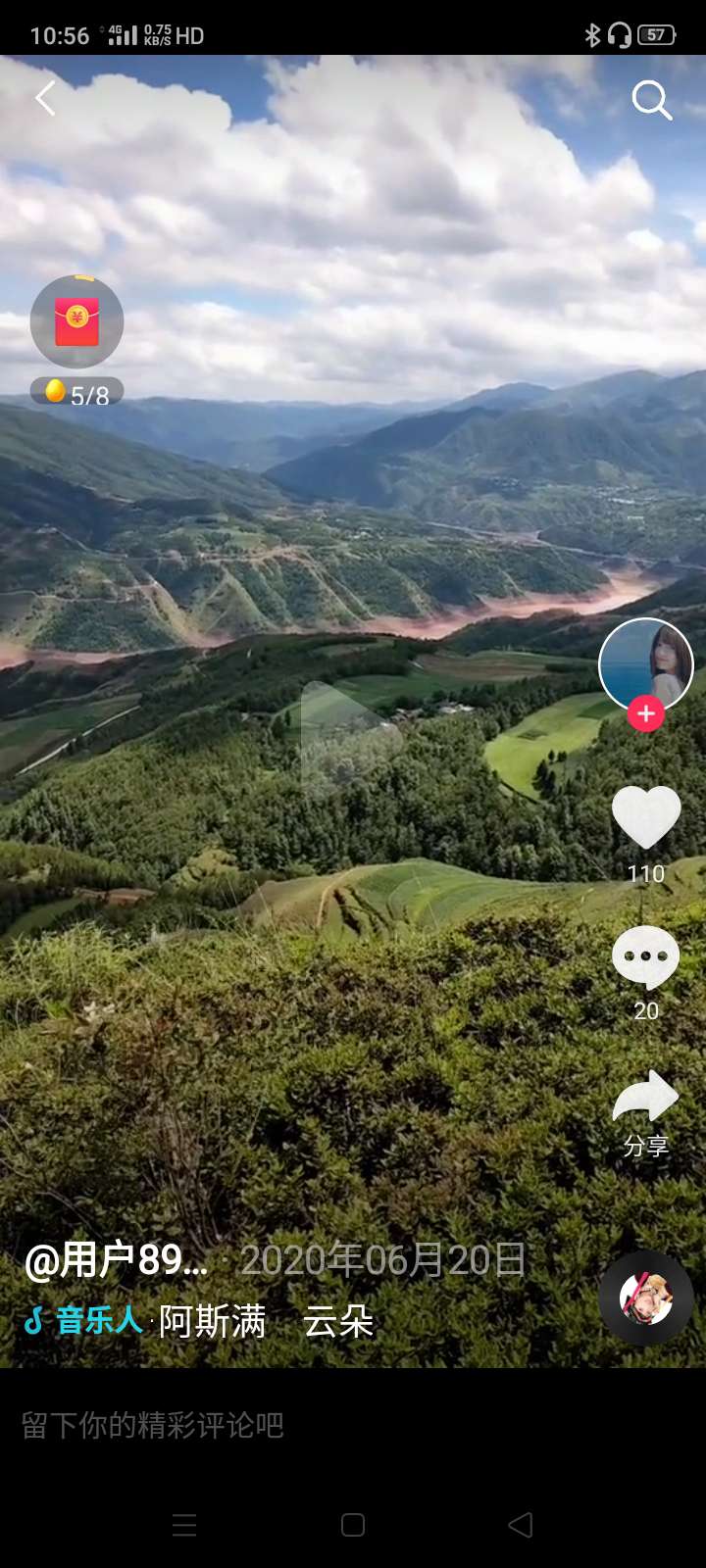Open the red envelope reward icon

76,323
